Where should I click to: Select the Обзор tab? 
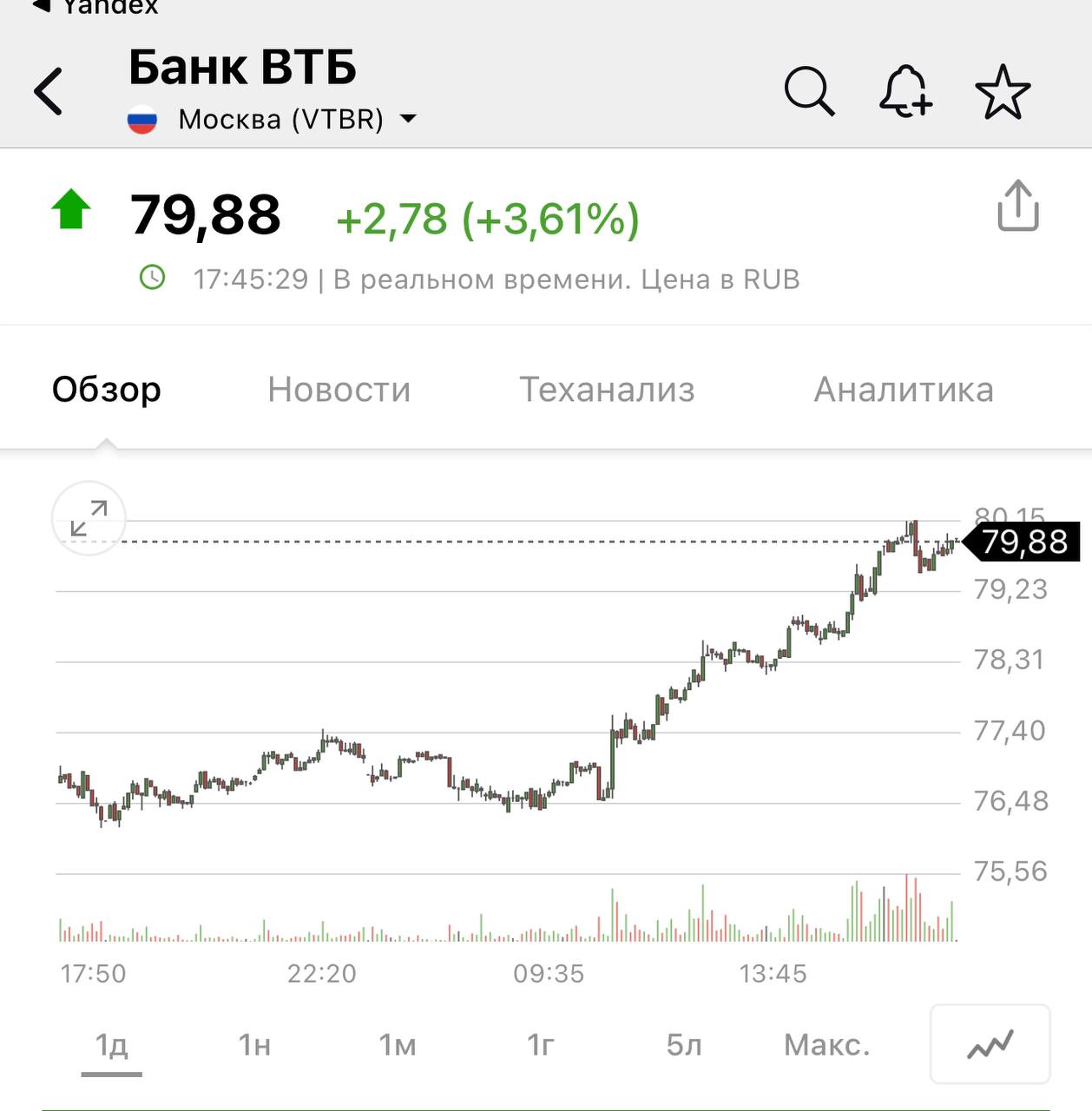click(107, 390)
